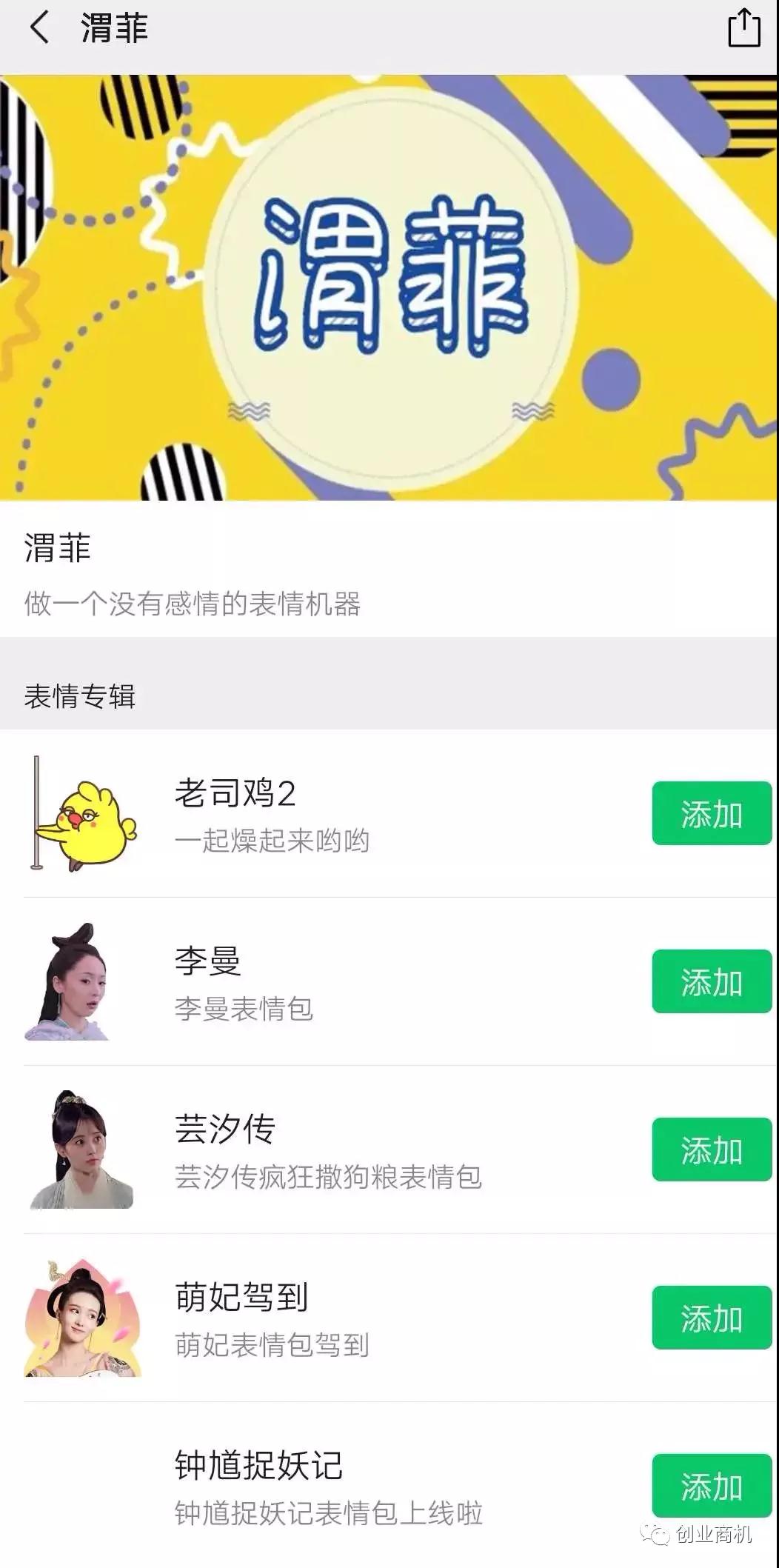Add the 钟馗捉妖记 sticker pack
779x1568 pixels.
pyautogui.click(x=711, y=1486)
